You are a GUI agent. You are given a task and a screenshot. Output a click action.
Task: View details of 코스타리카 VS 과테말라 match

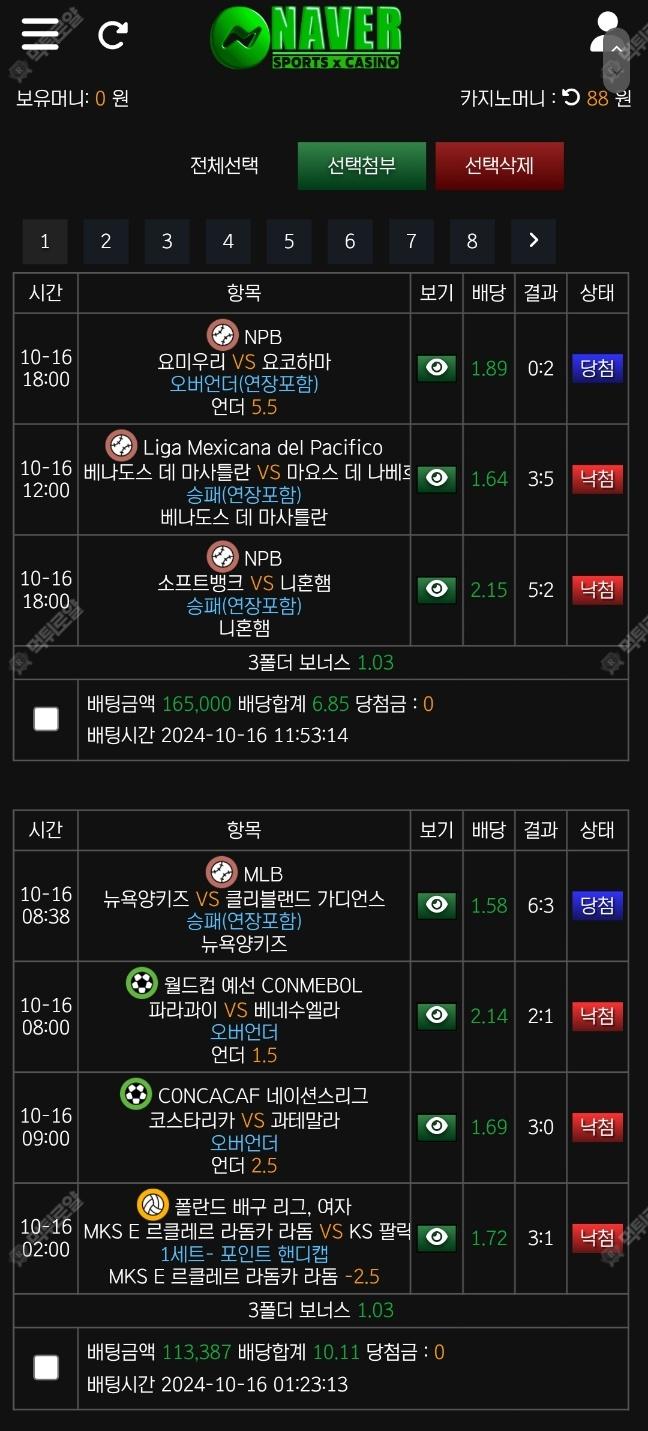click(437, 1127)
